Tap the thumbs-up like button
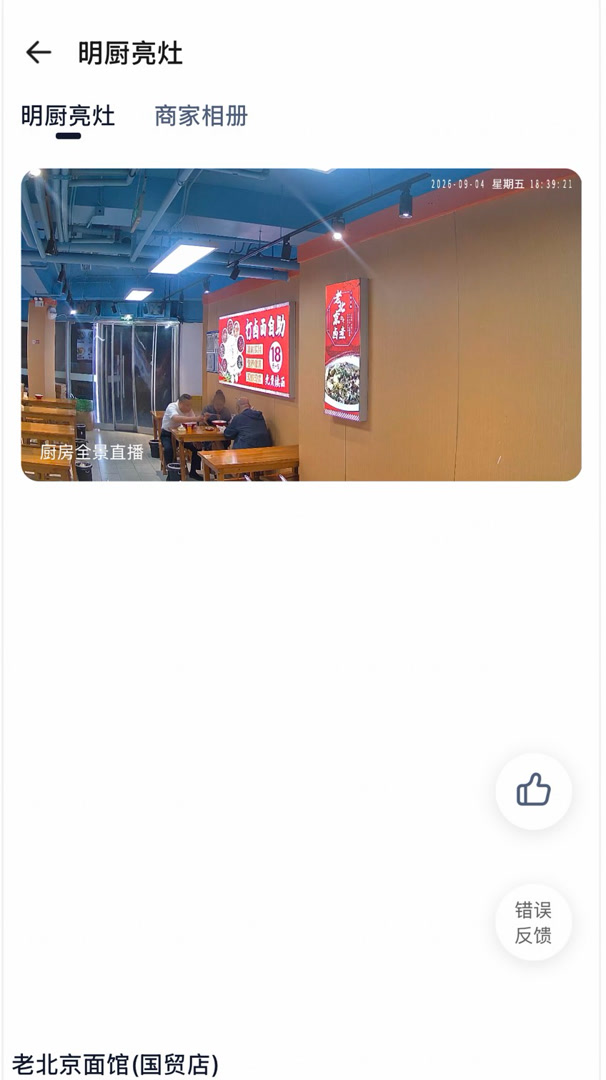The height and width of the screenshot is (1080, 606). tap(534, 791)
